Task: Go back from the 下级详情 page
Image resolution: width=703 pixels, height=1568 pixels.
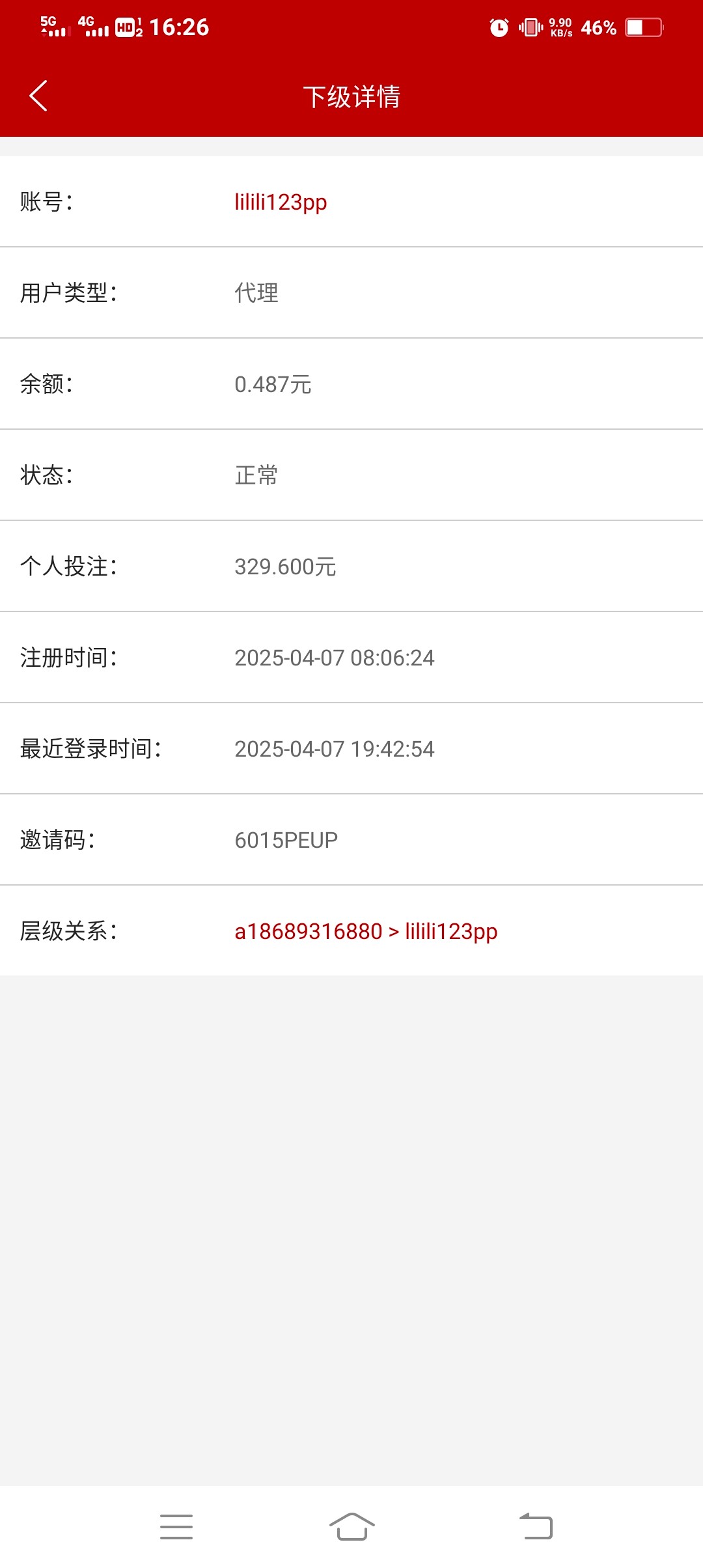Action: tap(39, 96)
